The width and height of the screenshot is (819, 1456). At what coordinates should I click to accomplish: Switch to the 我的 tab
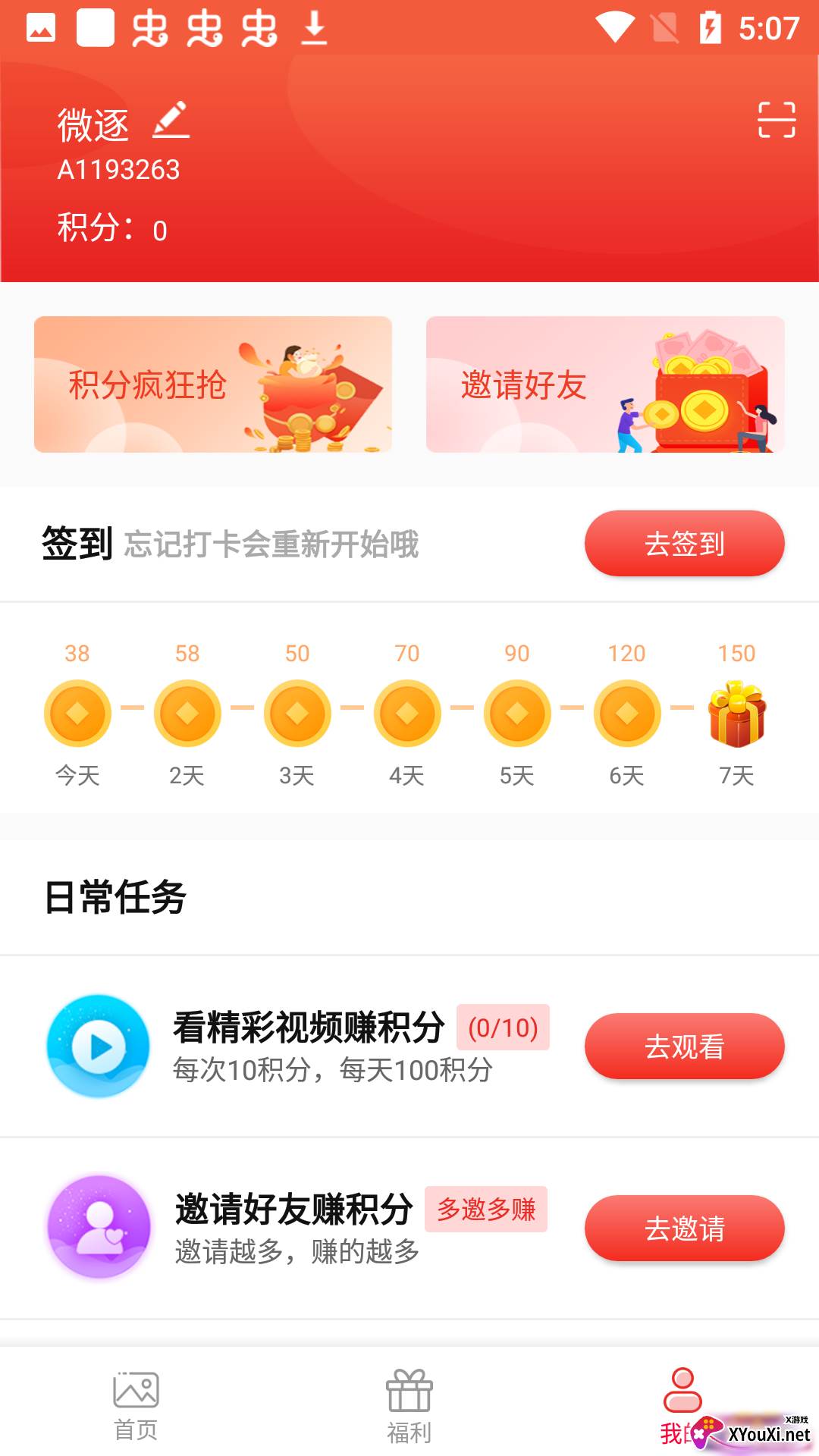click(x=682, y=1405)
